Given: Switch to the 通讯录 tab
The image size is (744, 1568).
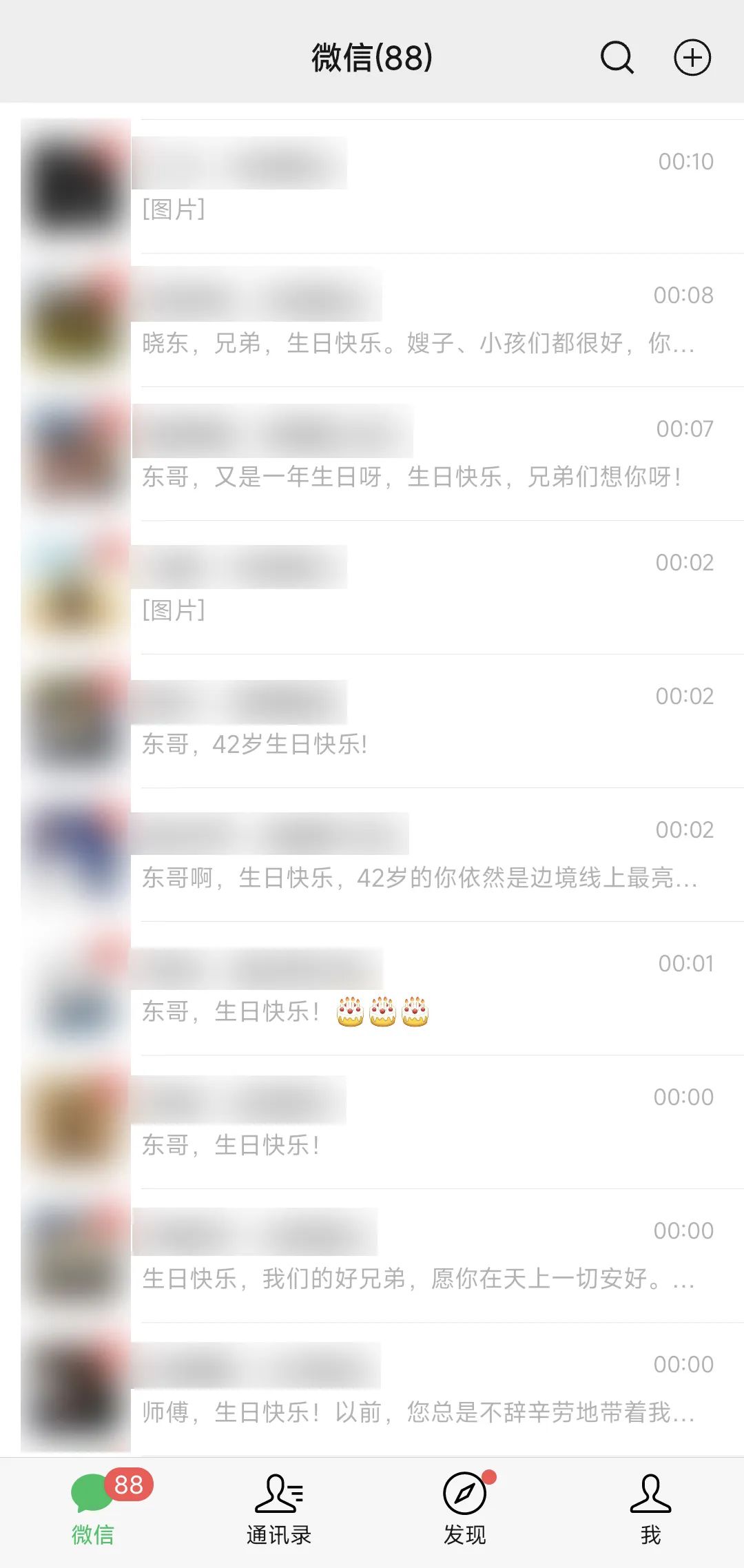Looking at the screenshot, I should click(x=279, y=1509).
